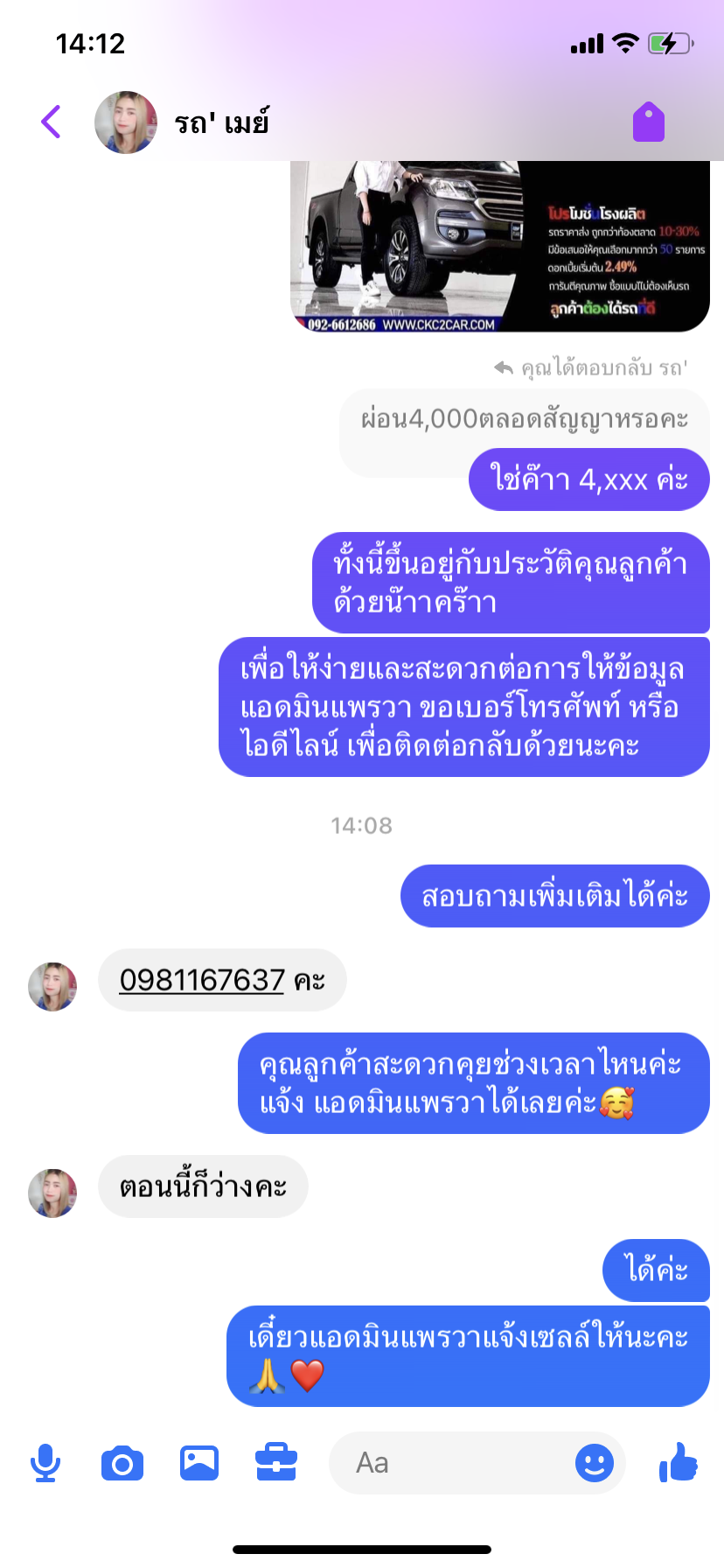The width and height of the screenshot is (724, 1568).
Task: Open the camera to take photo
Action: [122, 1463]
